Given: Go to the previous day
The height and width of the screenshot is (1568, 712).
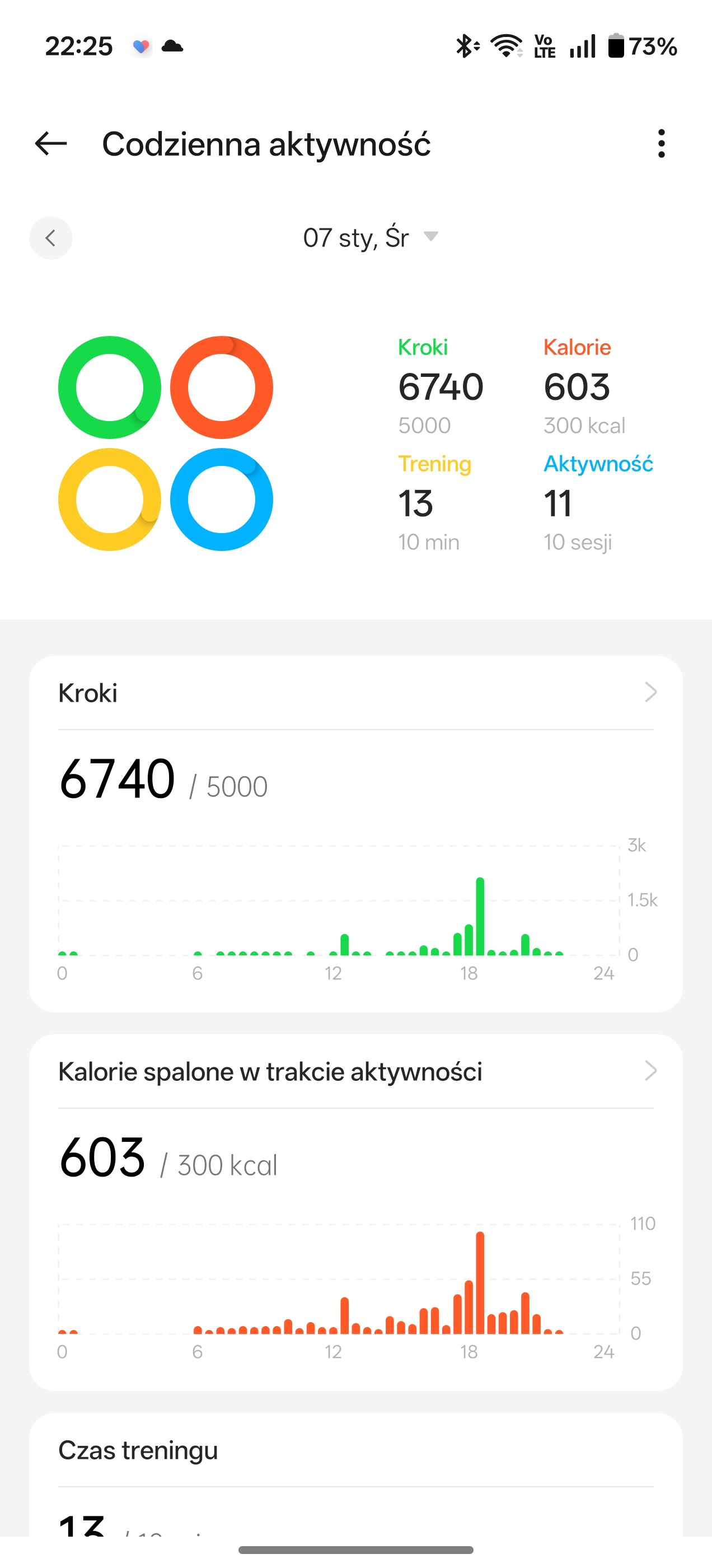Looking at the screenshot, I should (51, 238).
